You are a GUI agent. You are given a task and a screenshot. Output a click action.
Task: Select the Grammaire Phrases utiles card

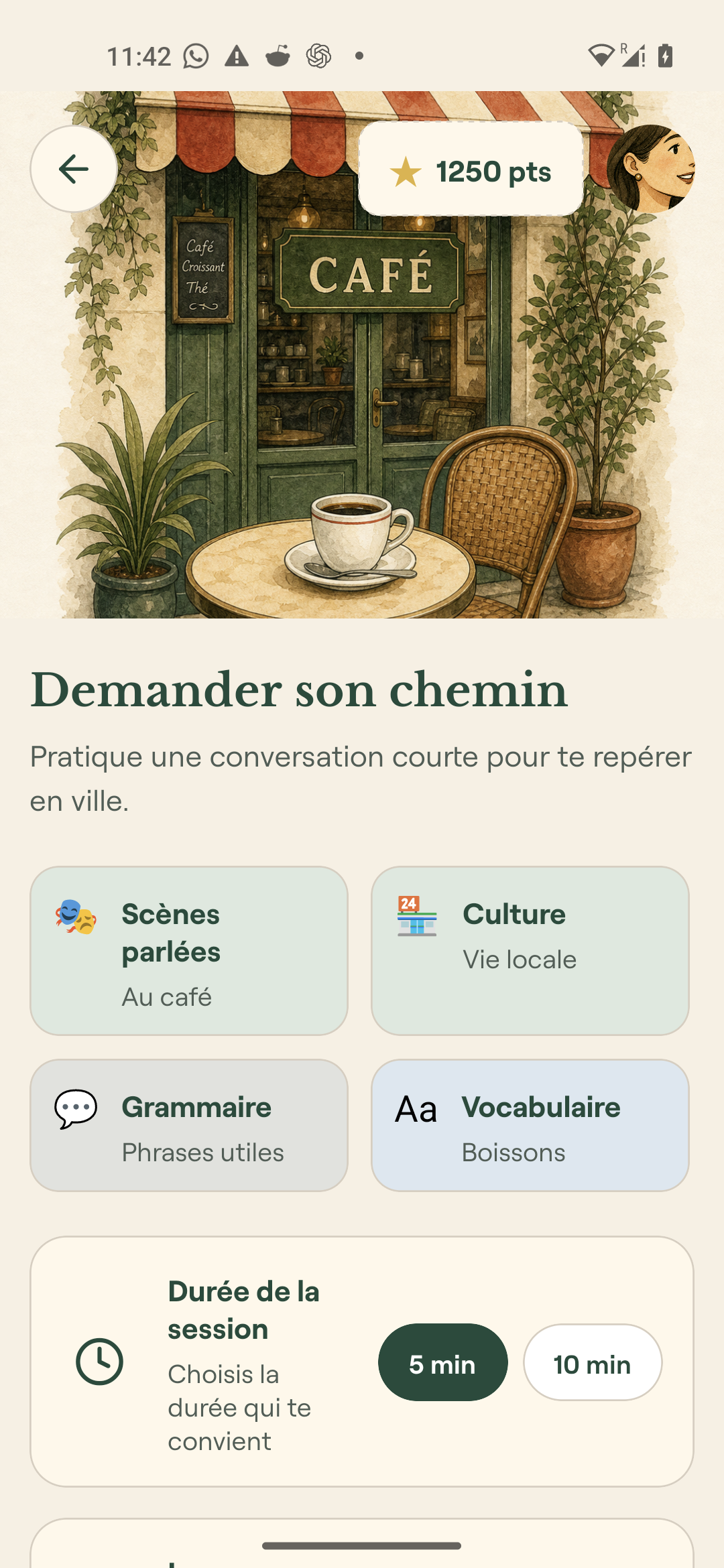(x=189, y=1125)
